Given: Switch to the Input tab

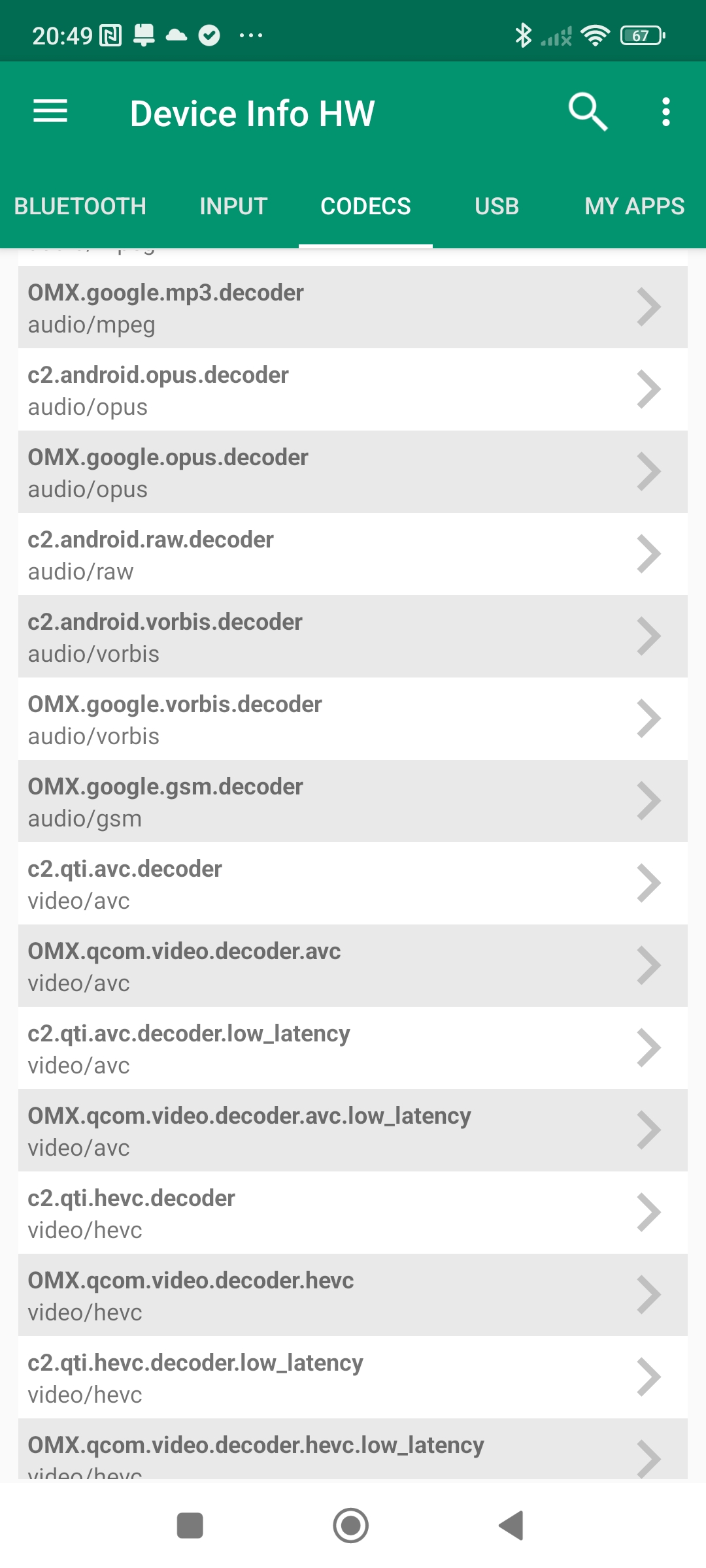Looking at the screenshot, I should [x=233, y=206].
